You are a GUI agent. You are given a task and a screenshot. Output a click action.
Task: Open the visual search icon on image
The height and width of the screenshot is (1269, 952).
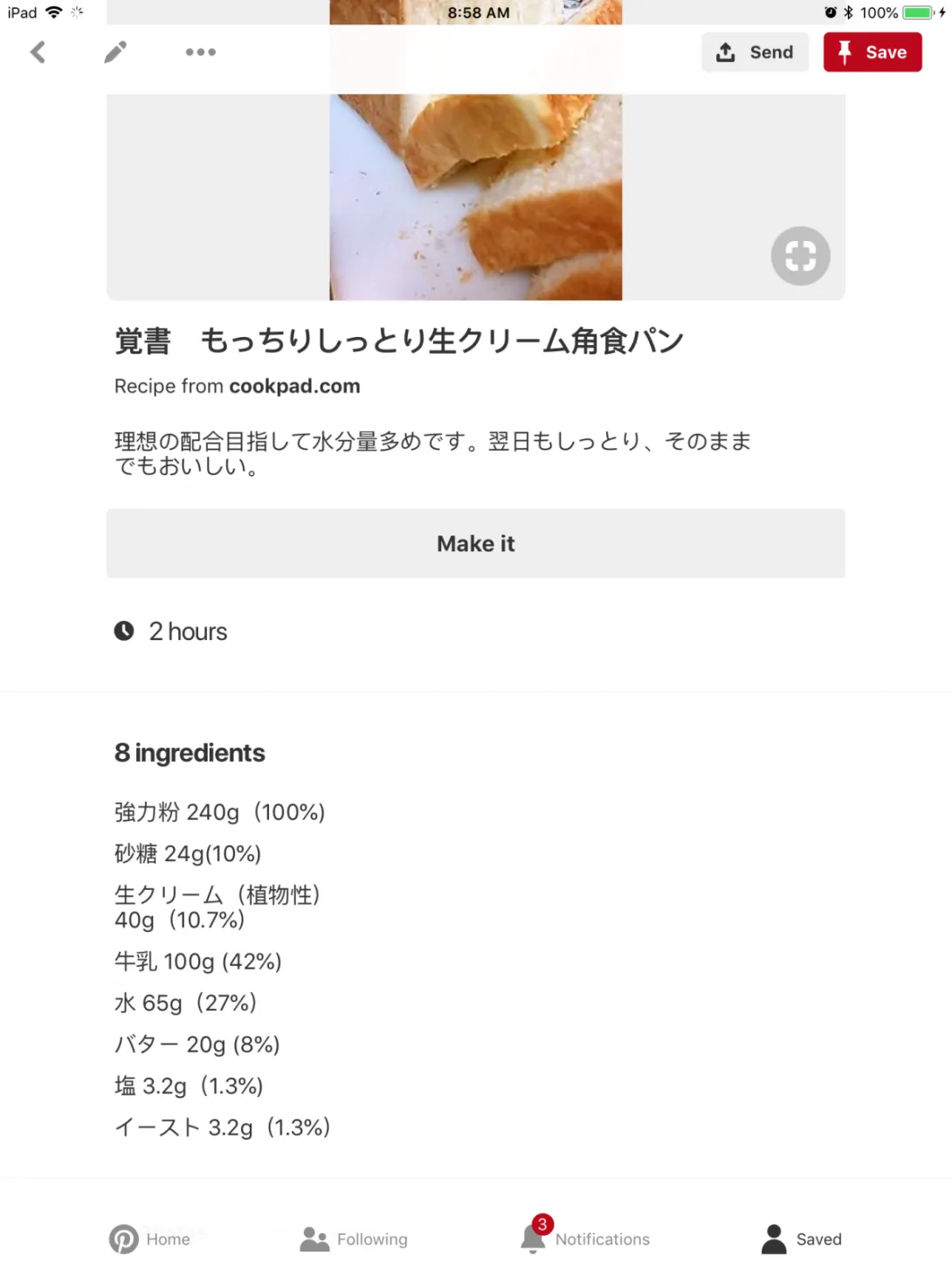[800, 256]
